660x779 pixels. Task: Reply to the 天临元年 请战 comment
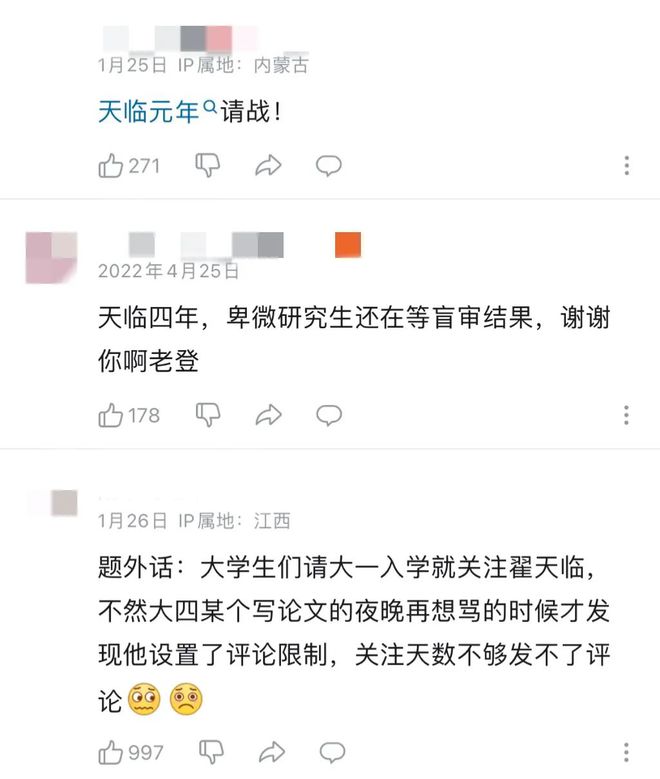point(329,166)
